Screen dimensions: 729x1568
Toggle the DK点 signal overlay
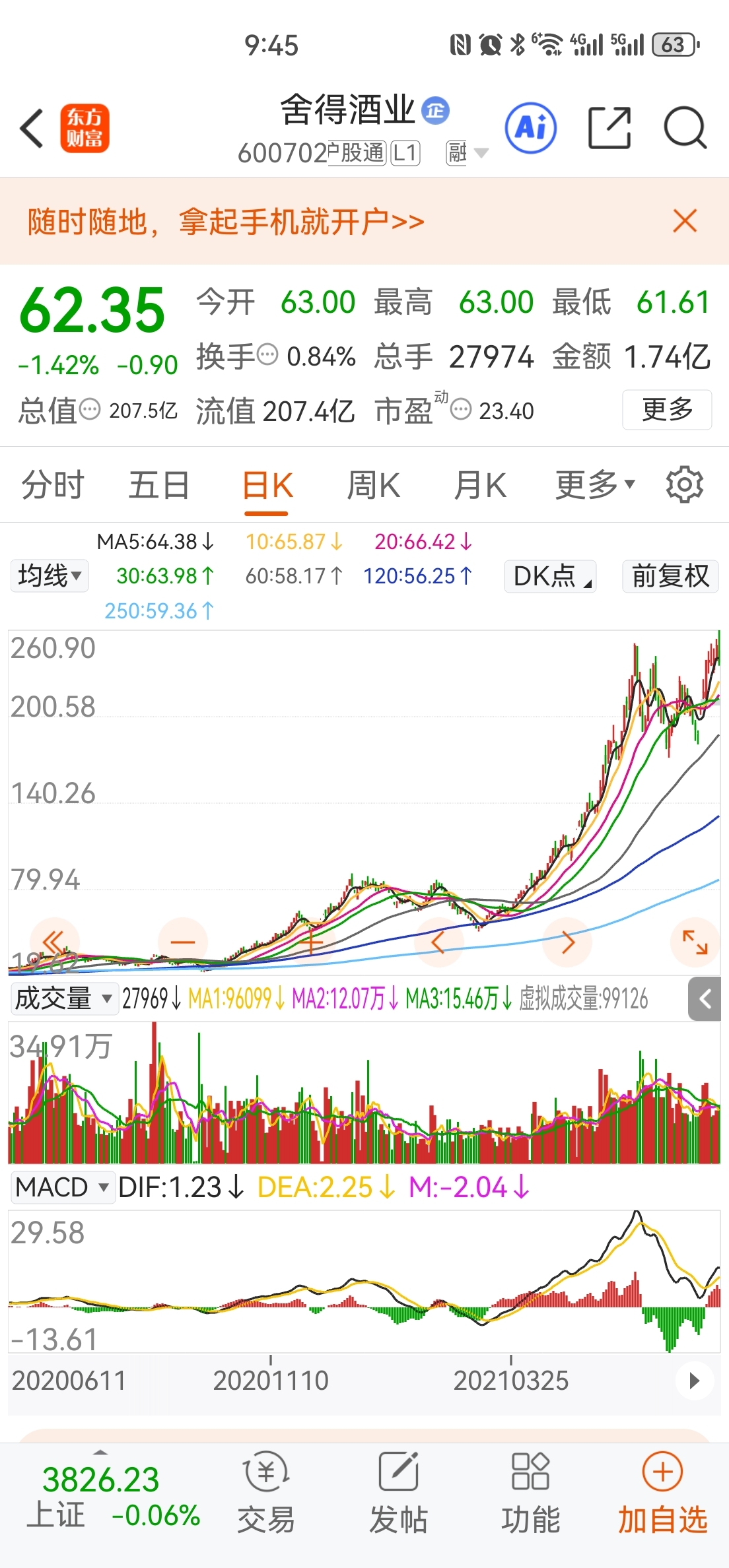(549, 576)
